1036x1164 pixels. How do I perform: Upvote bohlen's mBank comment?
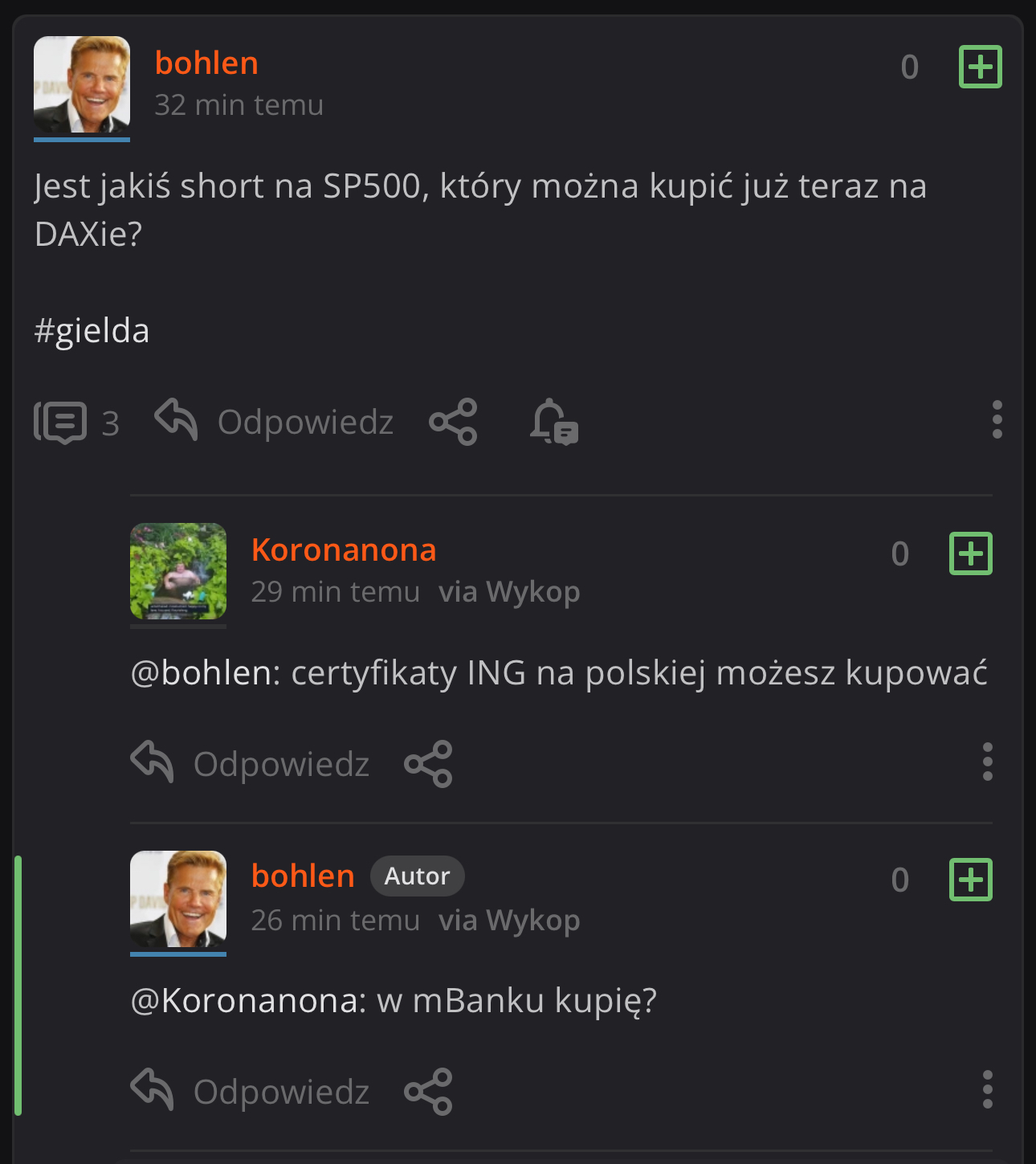point(971,880)
